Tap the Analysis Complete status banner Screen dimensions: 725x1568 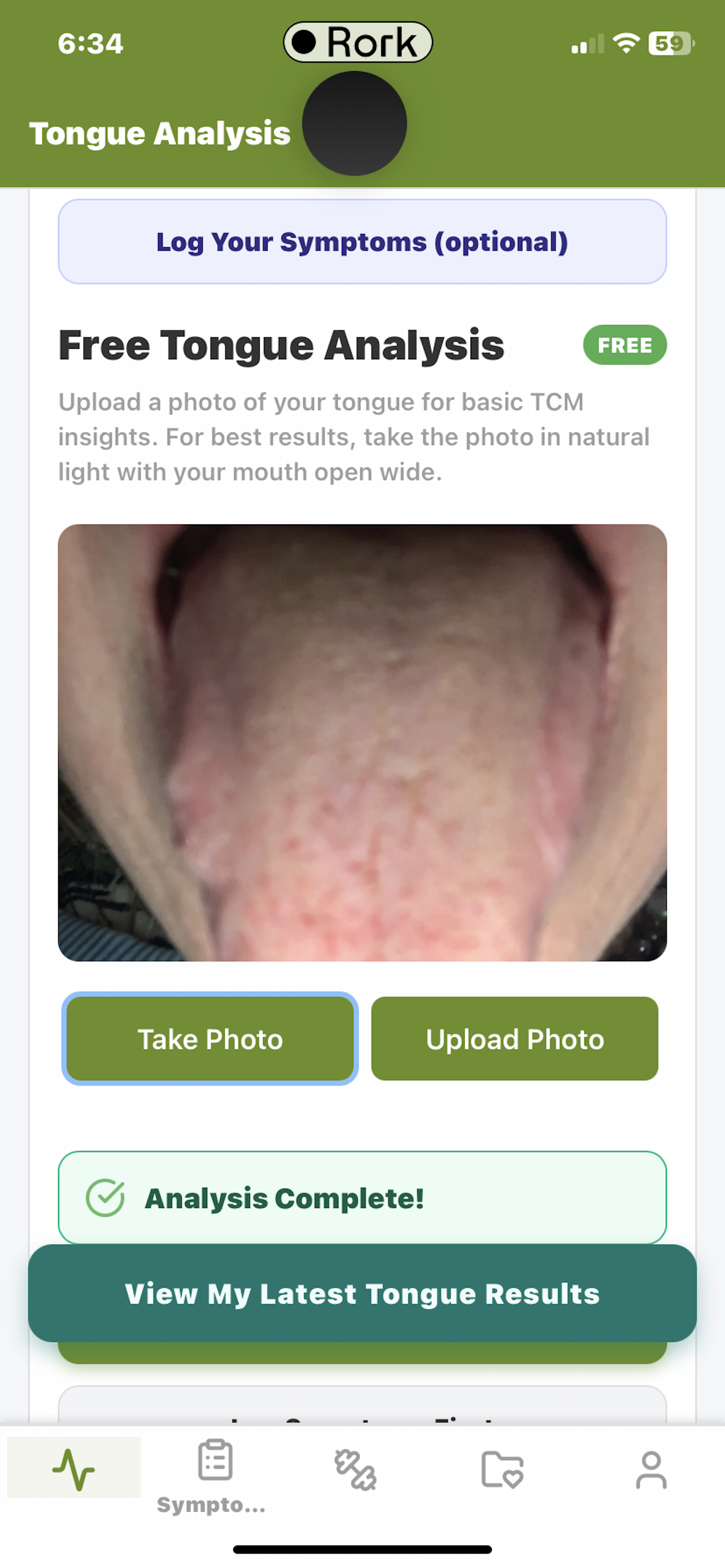pyautogui.click(x=362, y=1197)
